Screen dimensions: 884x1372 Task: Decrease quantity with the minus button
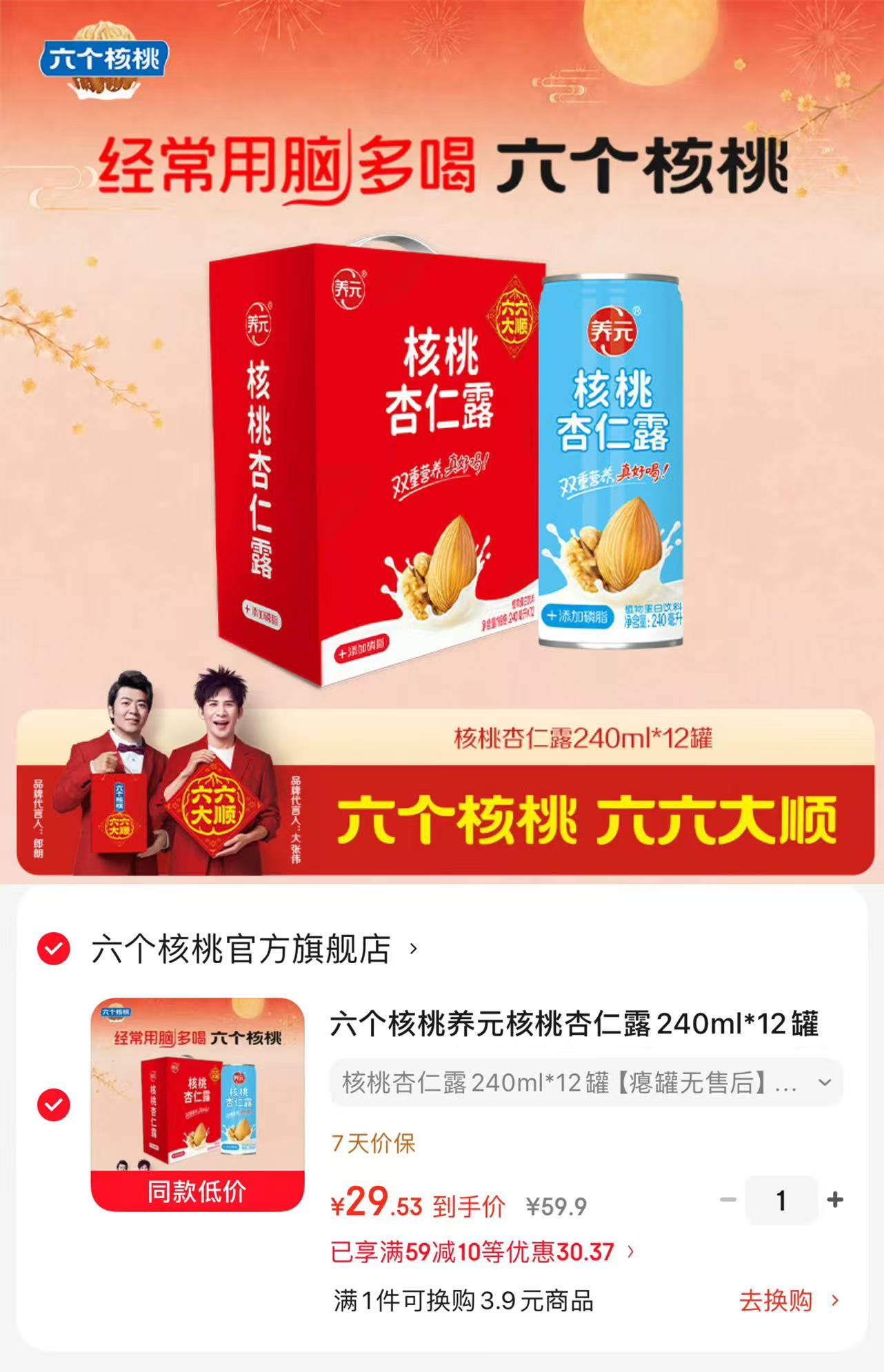tap(728, 1200)
